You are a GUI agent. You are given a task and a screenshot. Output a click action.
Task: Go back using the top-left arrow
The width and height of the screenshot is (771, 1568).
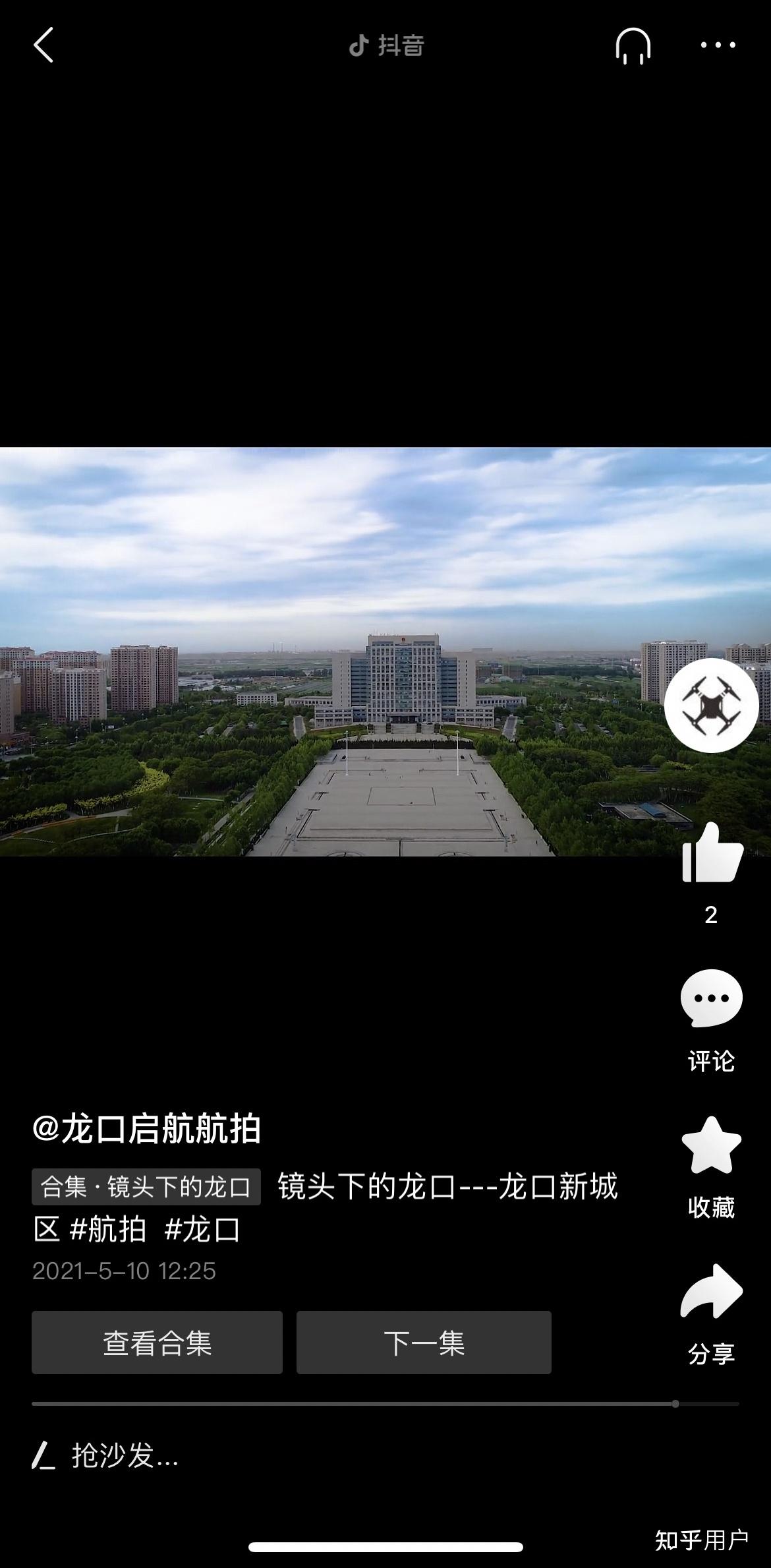click(43, 45)
